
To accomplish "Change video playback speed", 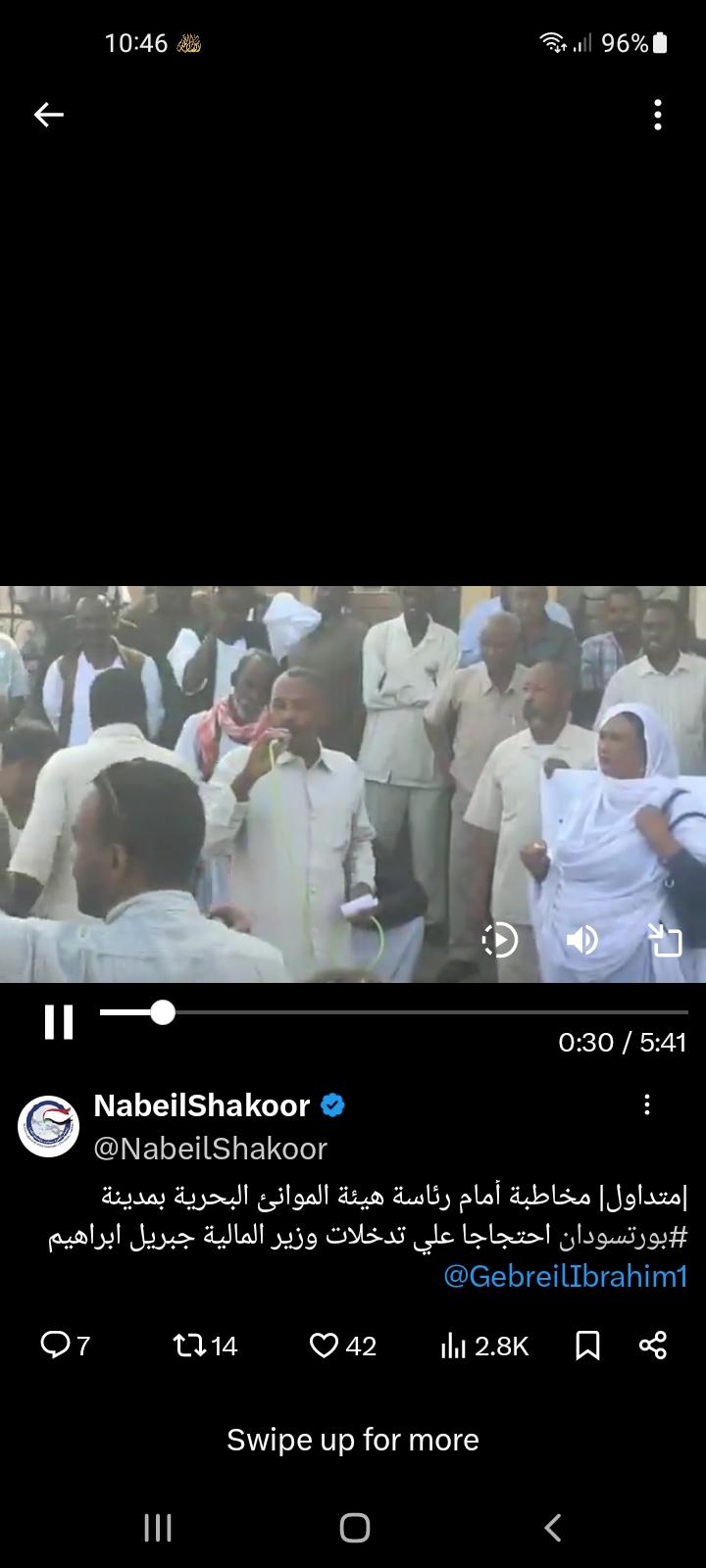I will click(500, 941).
